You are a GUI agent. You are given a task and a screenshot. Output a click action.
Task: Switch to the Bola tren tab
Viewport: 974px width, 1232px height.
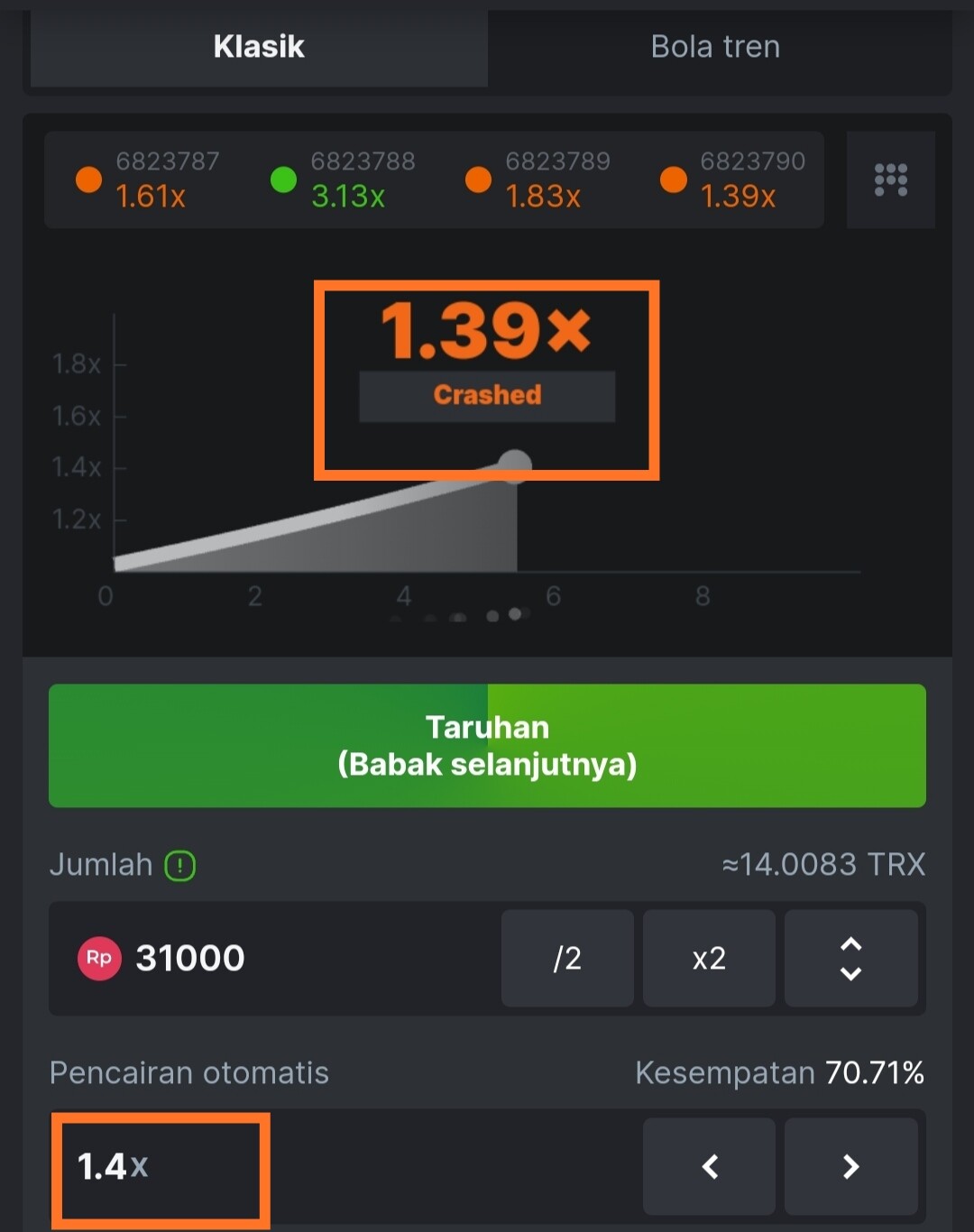[x=715, y=47]
